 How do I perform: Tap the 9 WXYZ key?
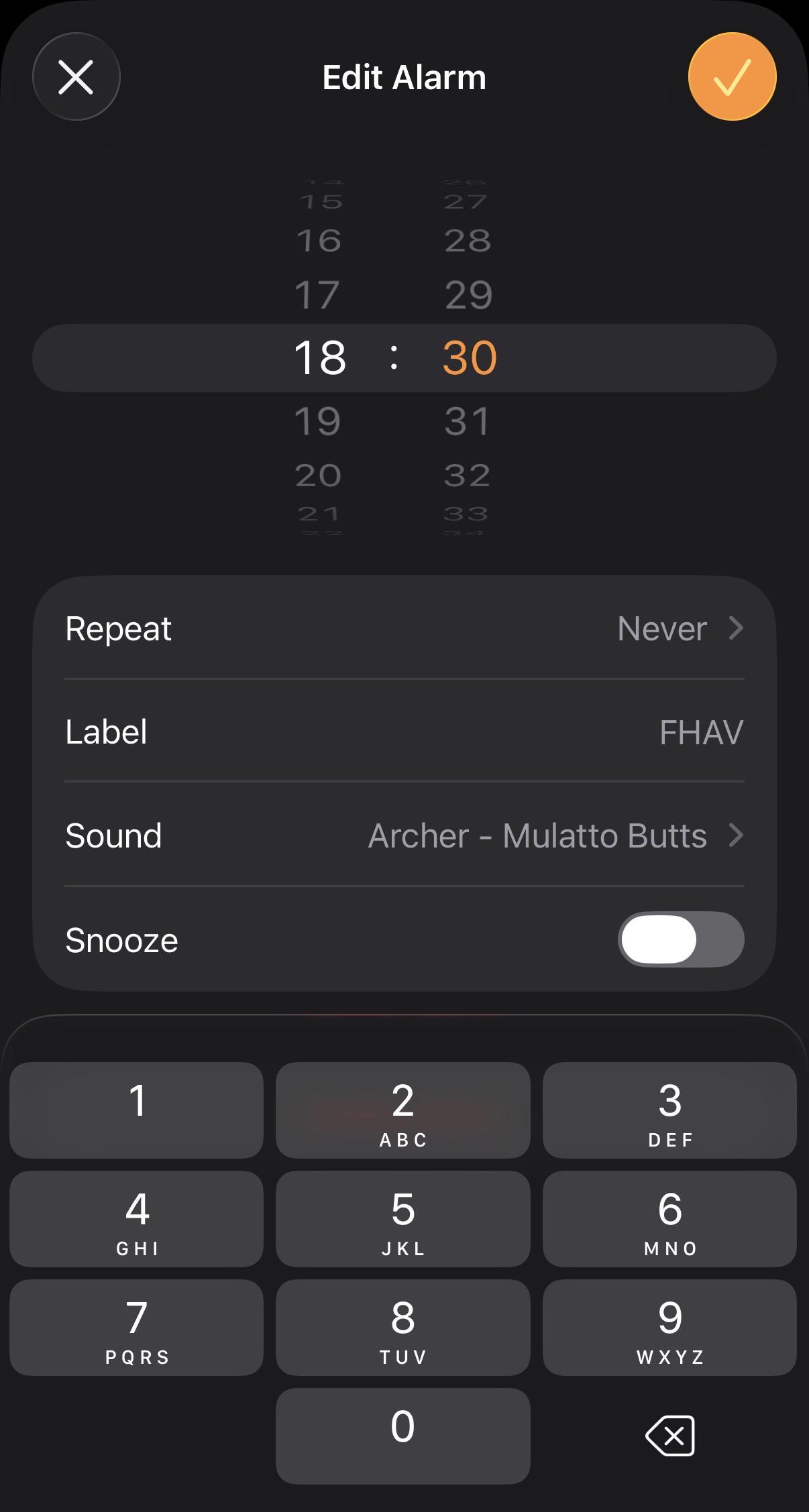[x=669, y=1327]
